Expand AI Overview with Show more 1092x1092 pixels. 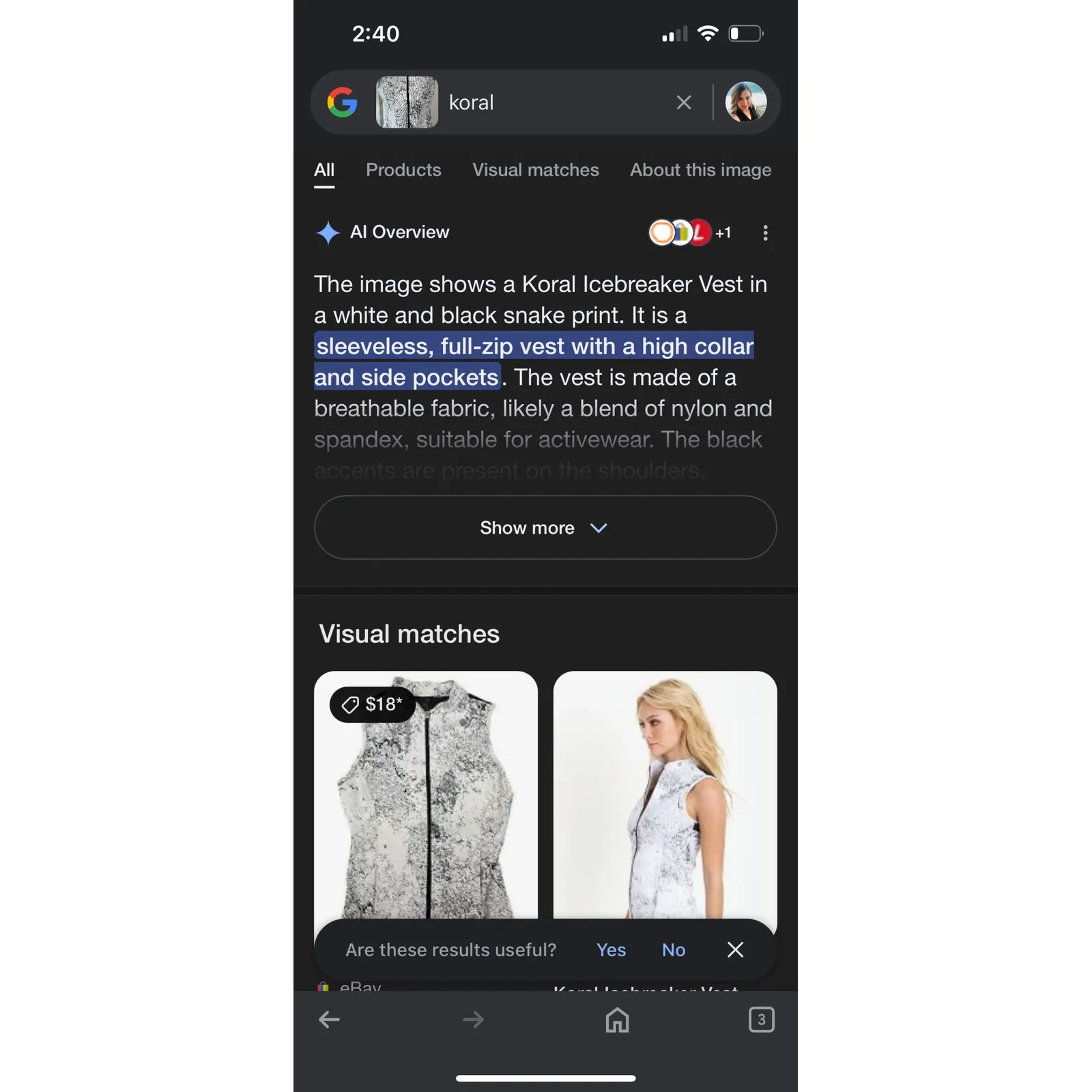[x=545, y=528]
